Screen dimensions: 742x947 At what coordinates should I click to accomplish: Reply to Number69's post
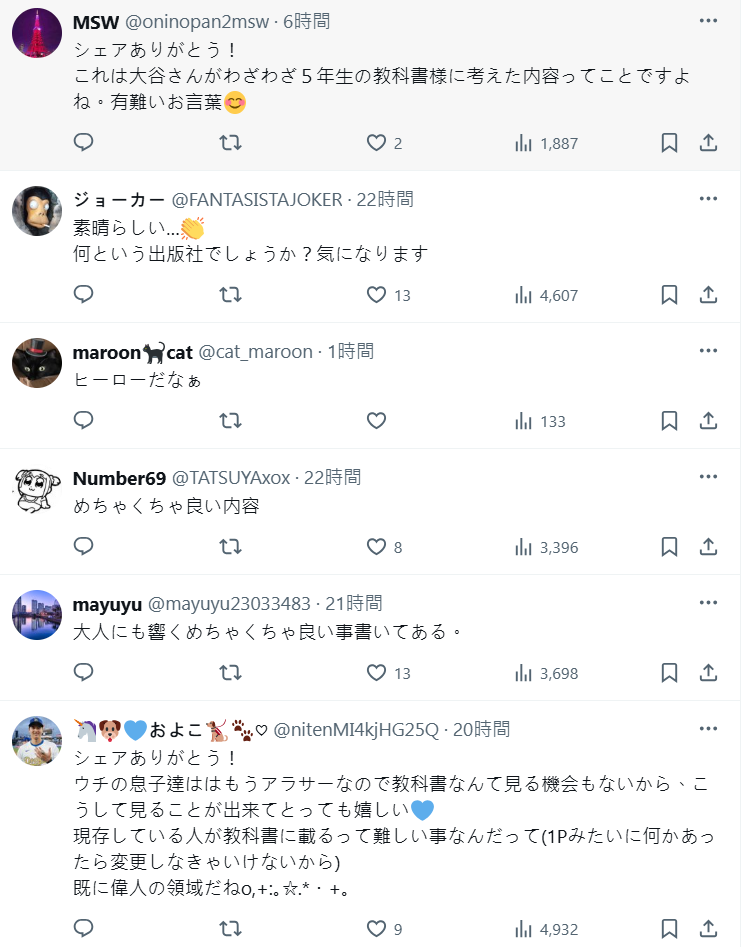point(84,547)
